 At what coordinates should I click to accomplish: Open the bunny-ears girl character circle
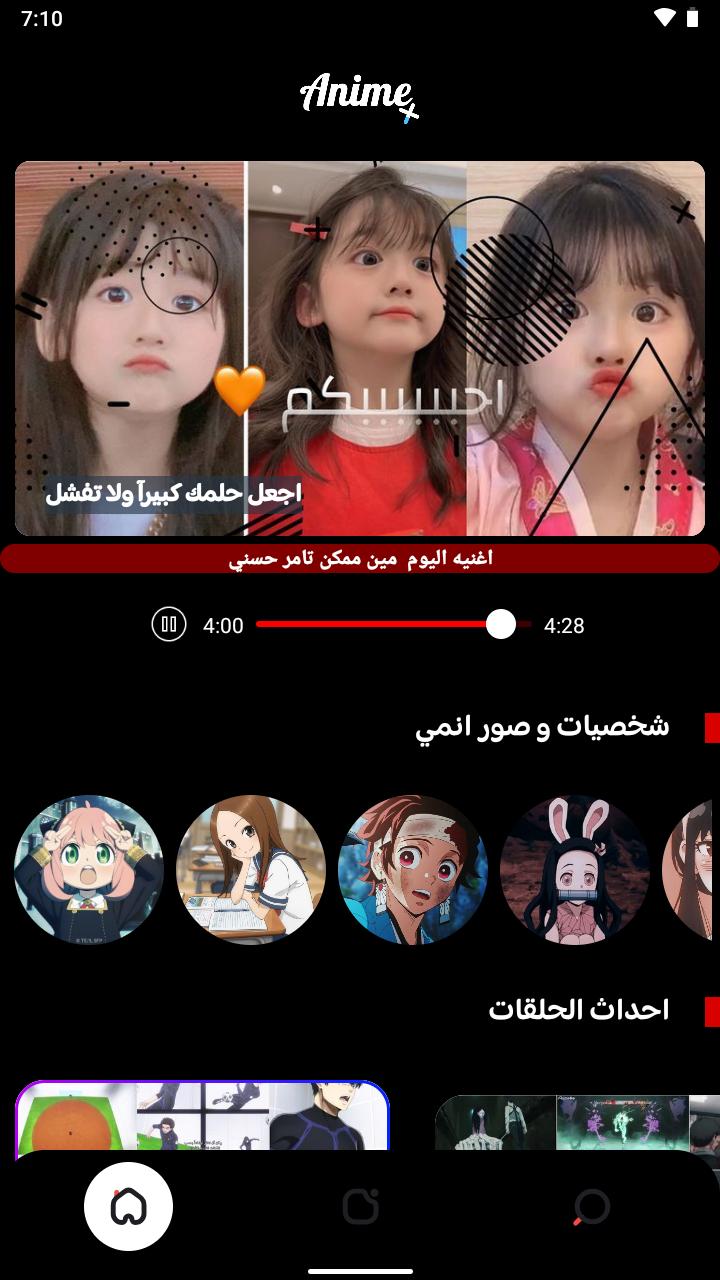coord(575,870)
